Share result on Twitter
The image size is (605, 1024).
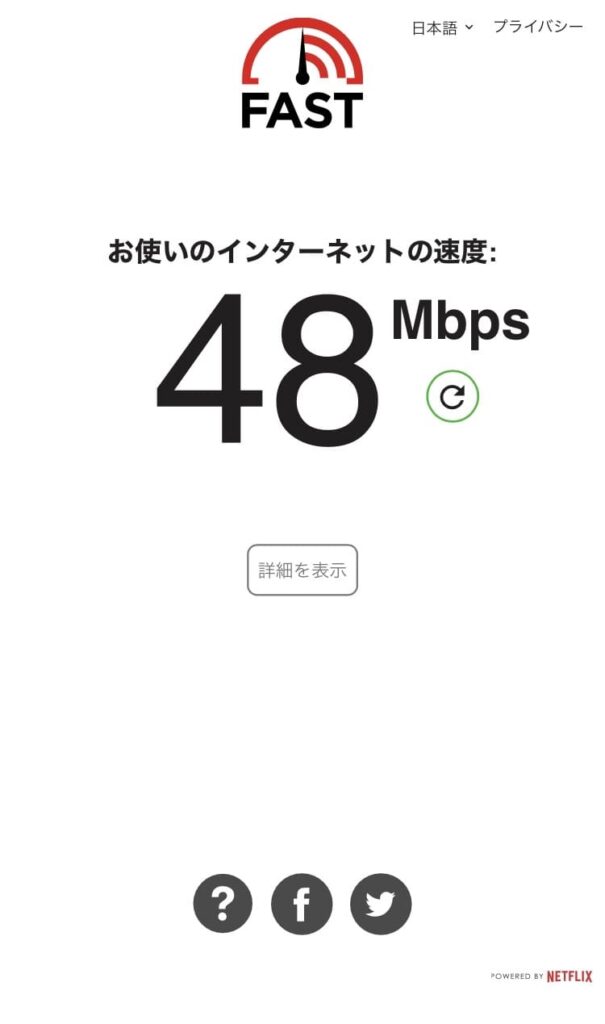click(381, 904)
